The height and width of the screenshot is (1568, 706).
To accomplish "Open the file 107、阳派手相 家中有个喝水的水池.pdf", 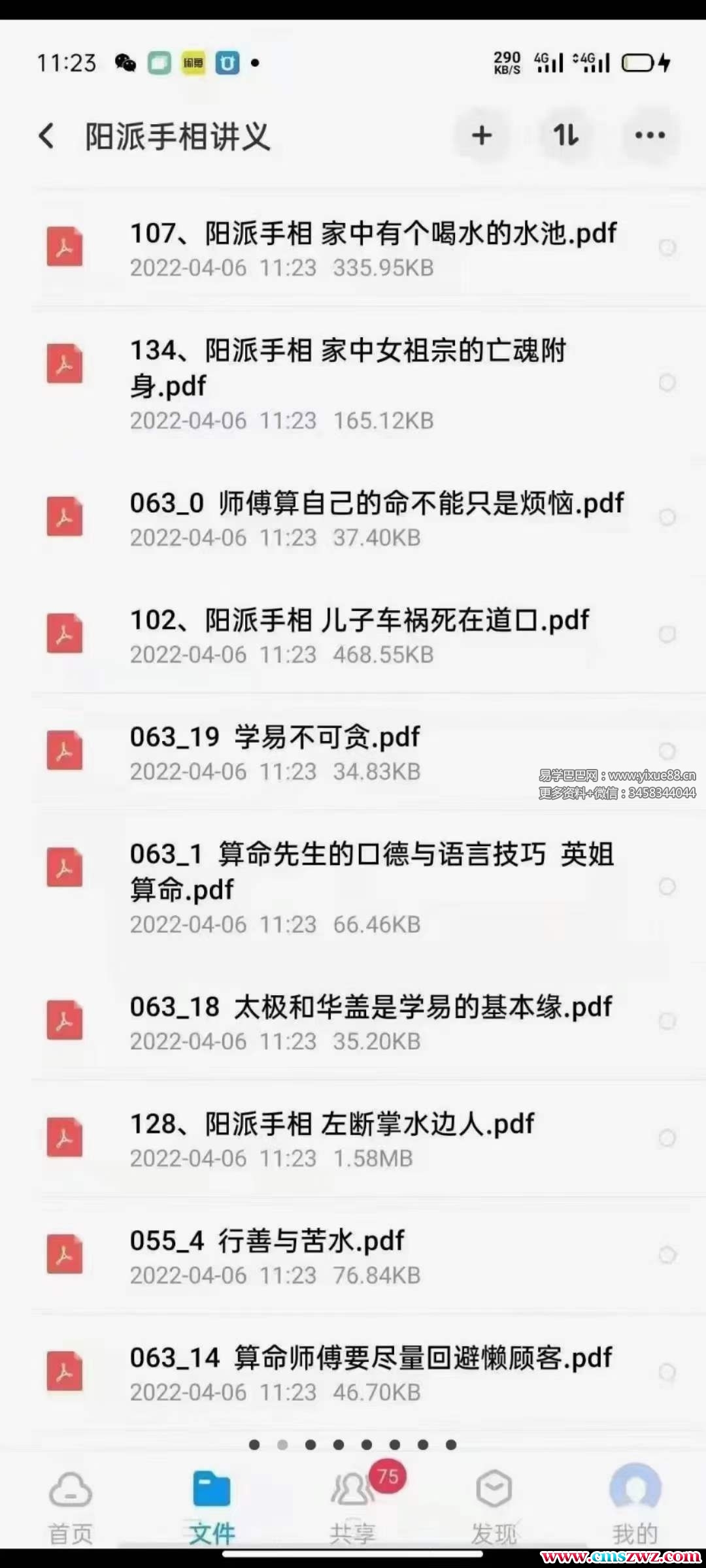I will (x=373, y=248).
